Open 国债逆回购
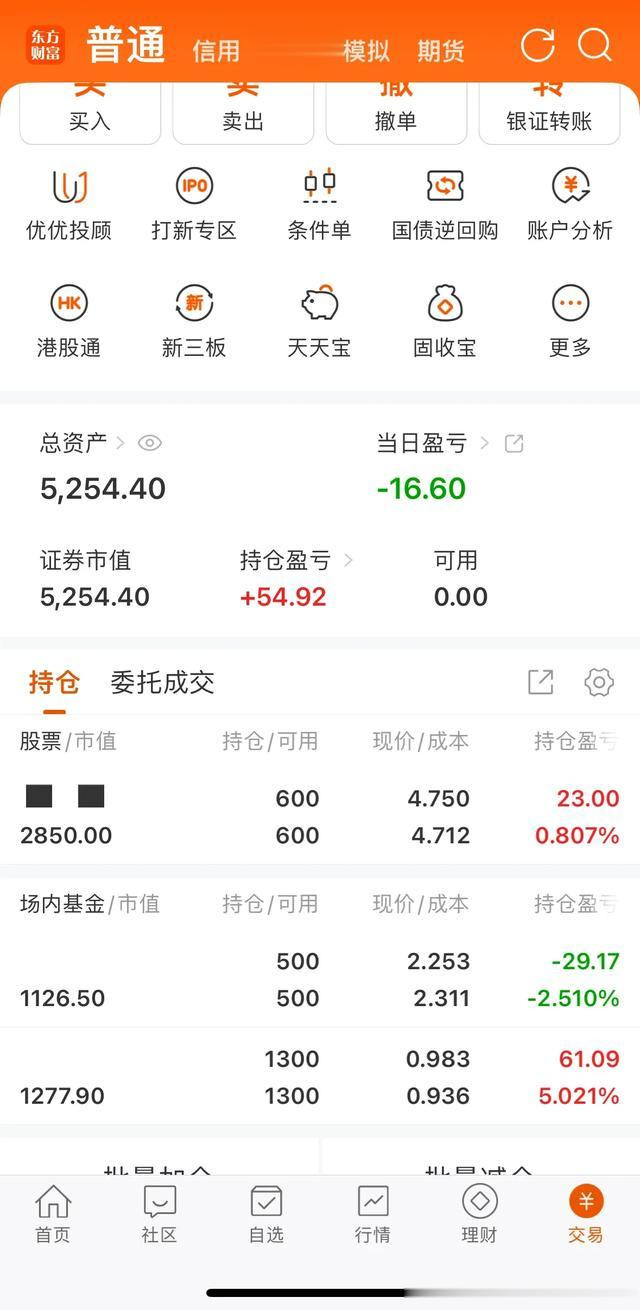This screenshot has width=640, height=1310. 445,204
